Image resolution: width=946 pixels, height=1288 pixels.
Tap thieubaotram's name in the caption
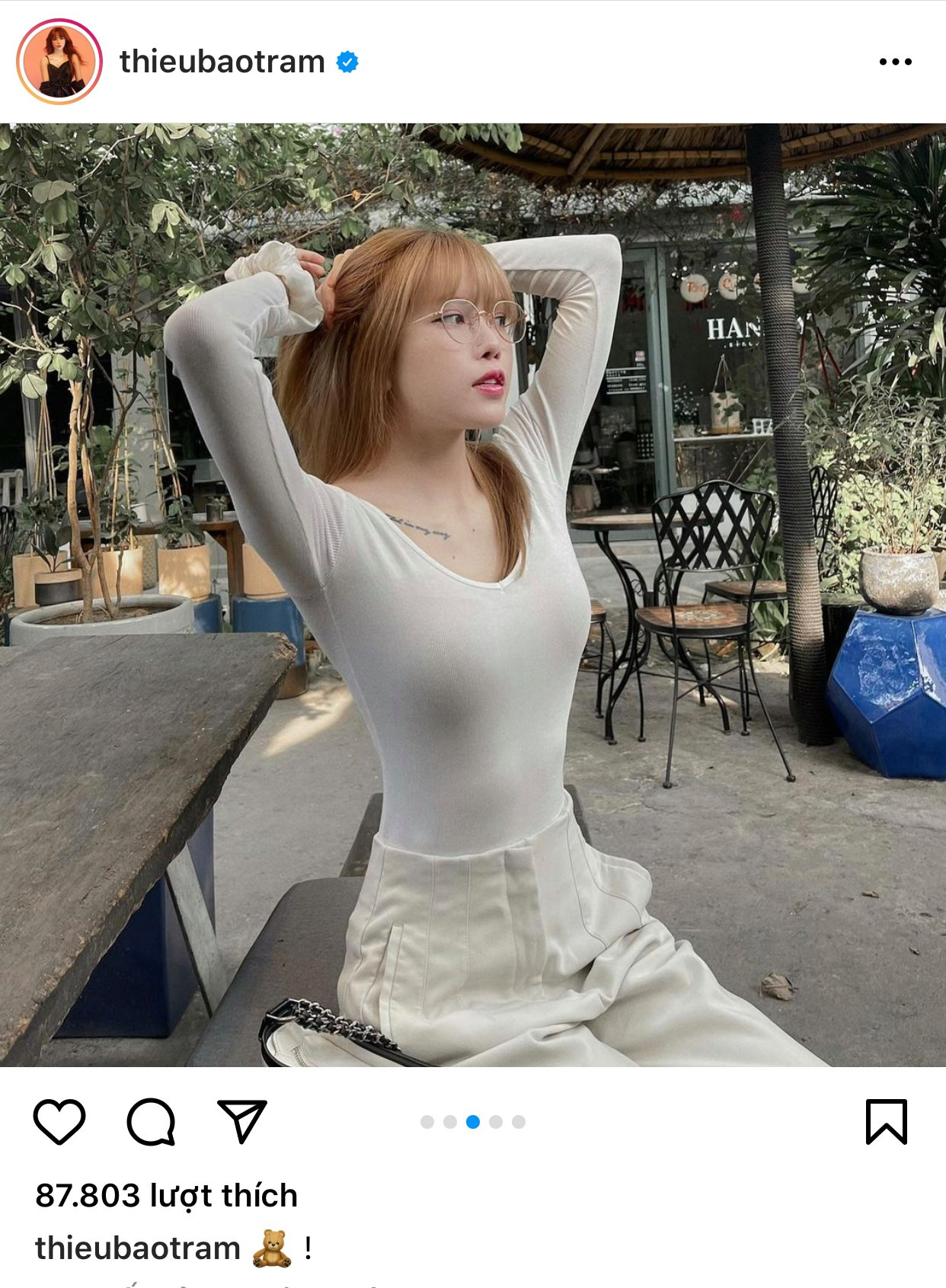138,1248
